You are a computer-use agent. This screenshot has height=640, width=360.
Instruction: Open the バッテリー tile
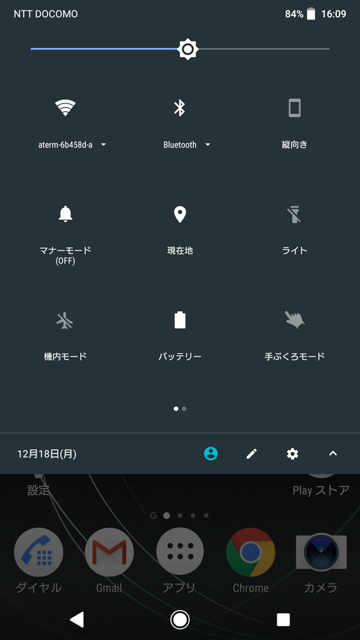point(180,320)
